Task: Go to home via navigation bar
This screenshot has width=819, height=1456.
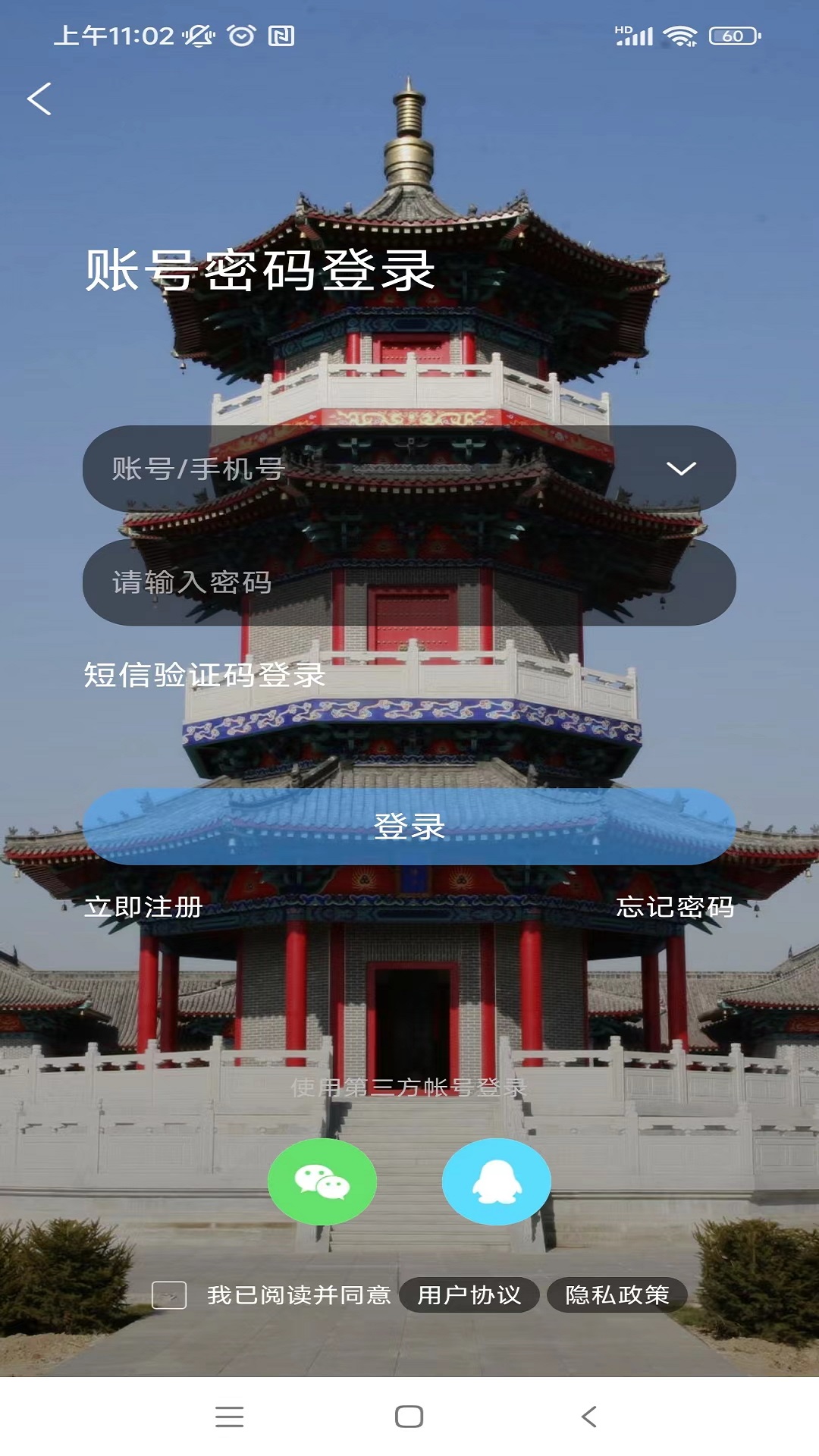Action: [x=409, y=1417]
